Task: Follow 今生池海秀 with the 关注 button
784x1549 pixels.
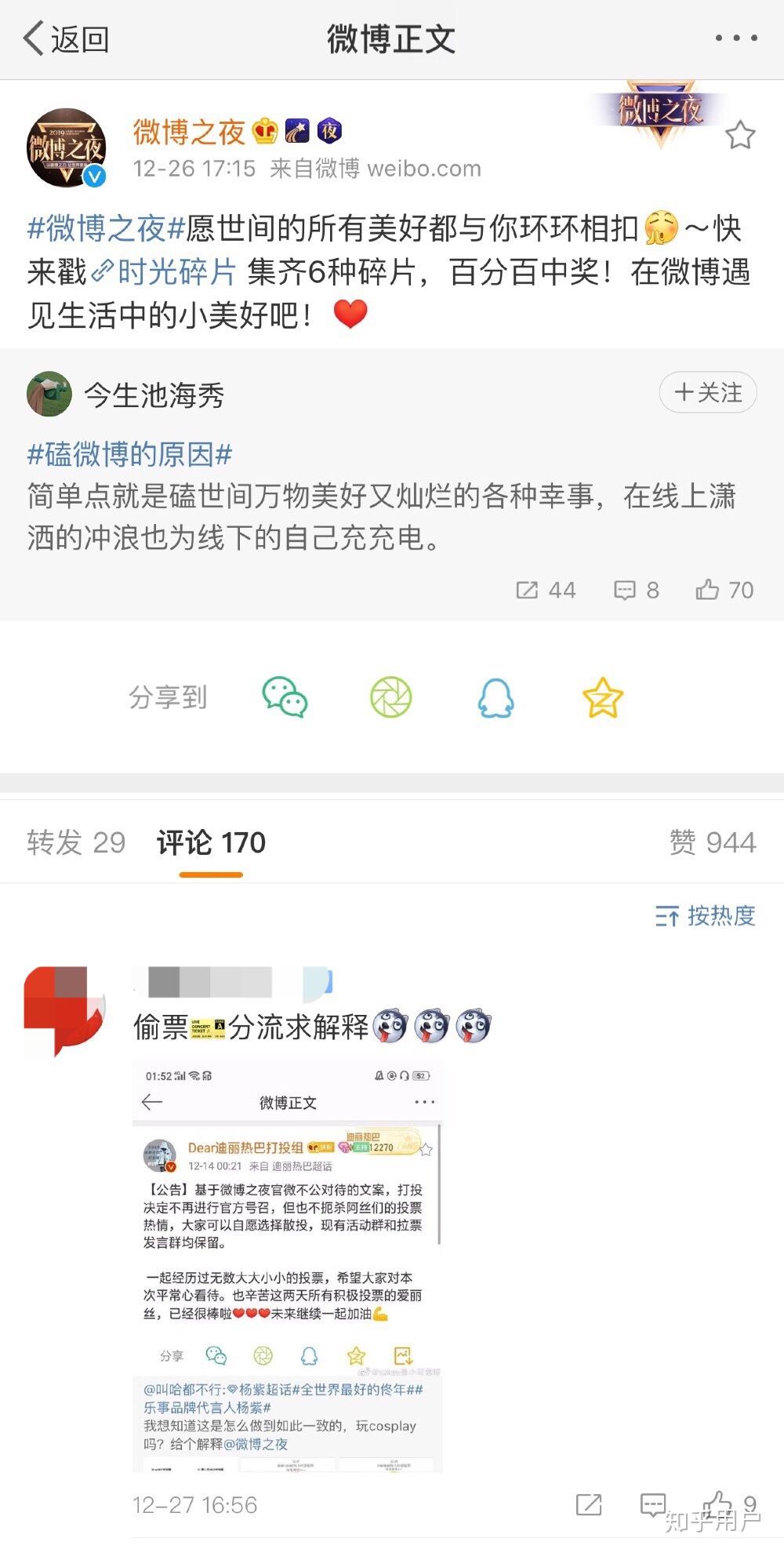Action: point(707,392)
